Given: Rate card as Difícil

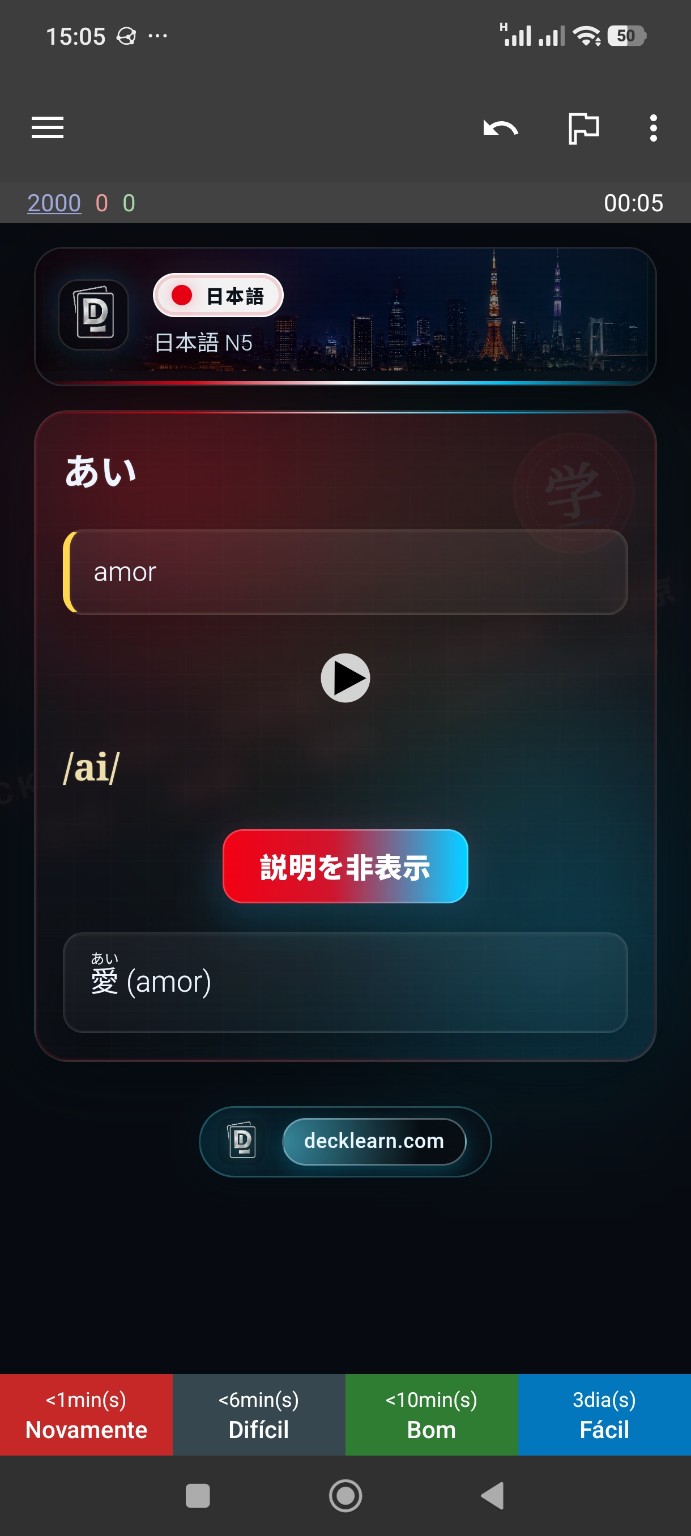Looking at the screenshot, I should [259, 1415].
